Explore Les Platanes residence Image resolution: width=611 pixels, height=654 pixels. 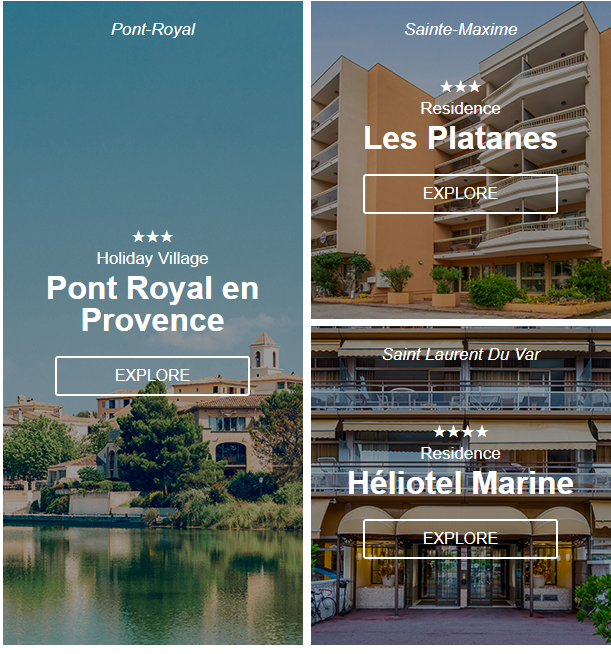(460, 194)
